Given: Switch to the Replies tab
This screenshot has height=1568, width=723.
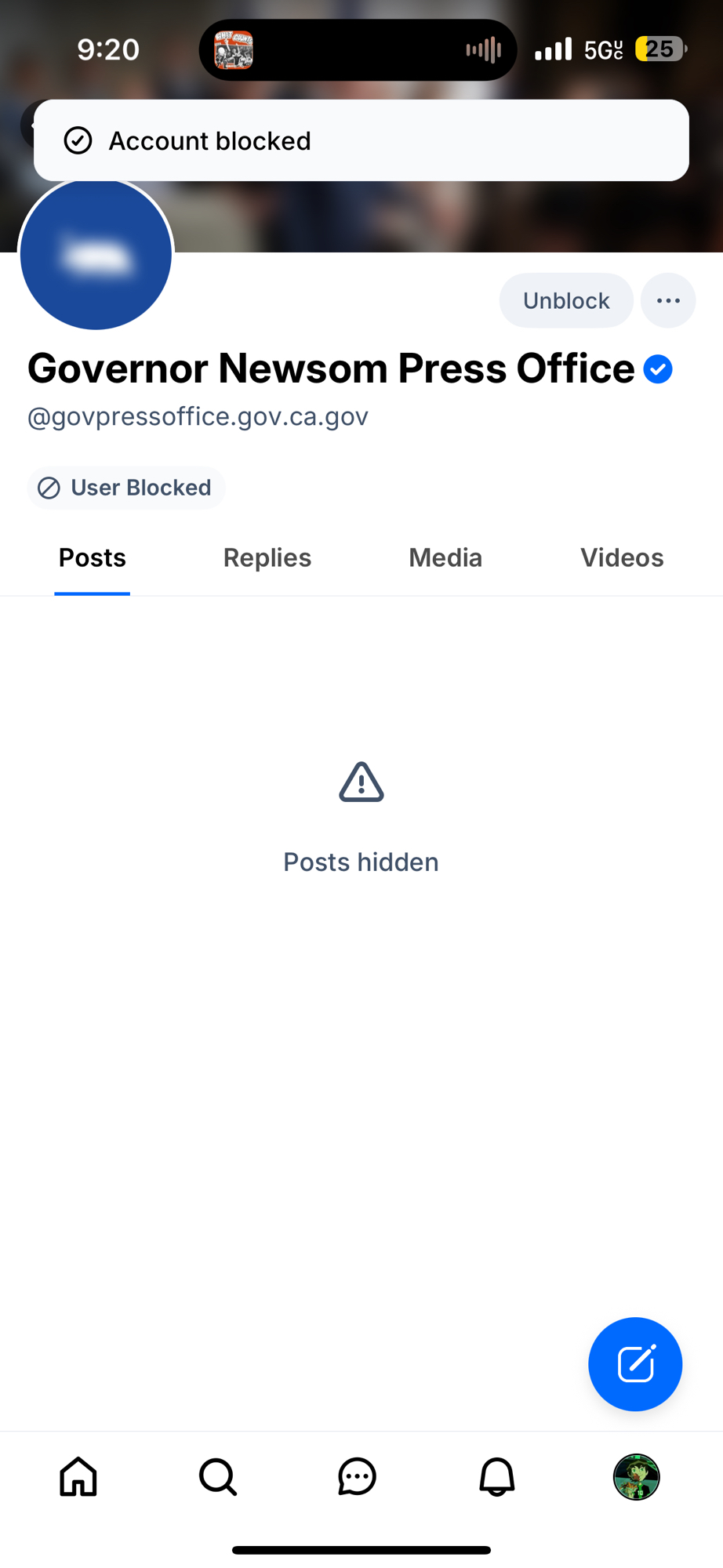Looking at the screenshot, I should (x=267, y=558).
